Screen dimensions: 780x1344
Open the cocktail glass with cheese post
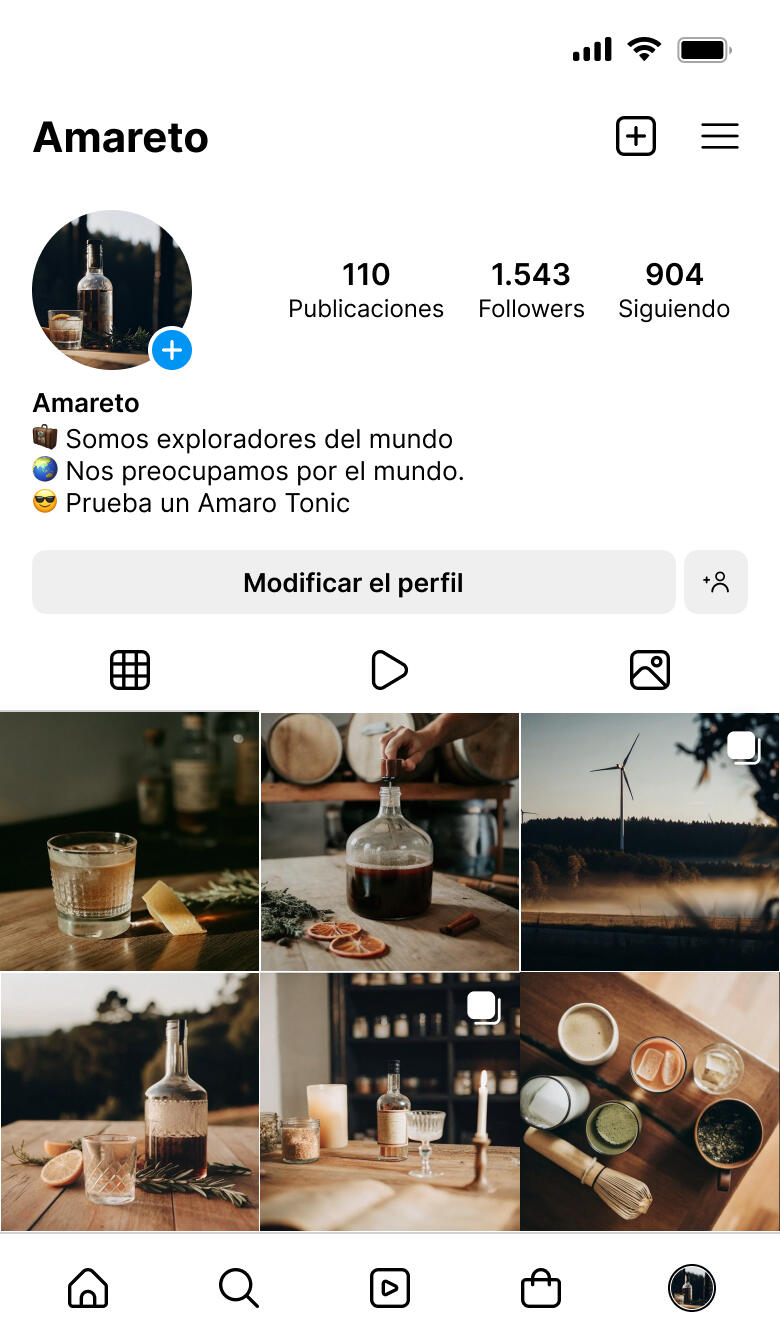click(x=130, y=841)
